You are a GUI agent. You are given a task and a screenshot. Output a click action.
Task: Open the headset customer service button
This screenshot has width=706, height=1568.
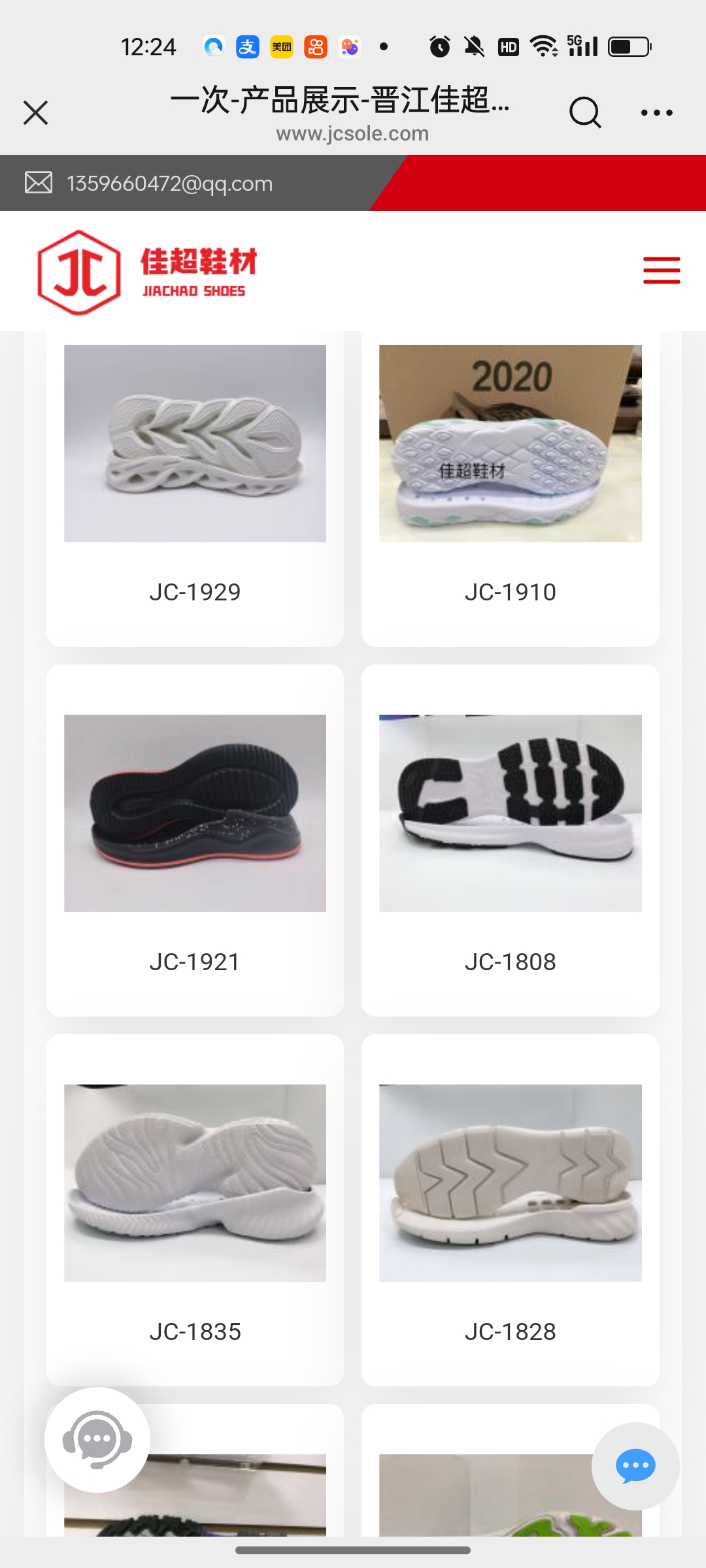pos(97,1439)
